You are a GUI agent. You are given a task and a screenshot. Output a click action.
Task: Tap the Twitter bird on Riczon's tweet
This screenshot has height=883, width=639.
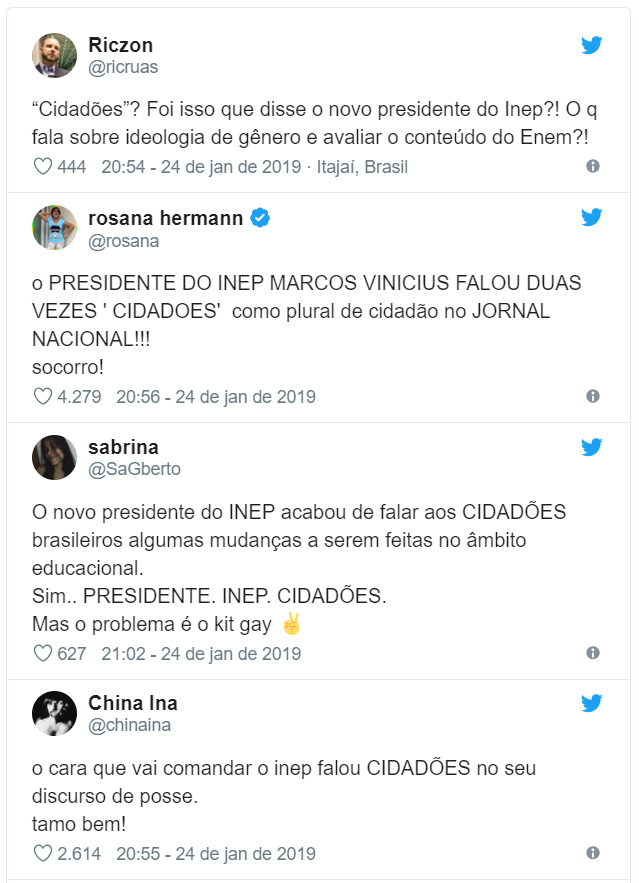[x=592, y=45]
